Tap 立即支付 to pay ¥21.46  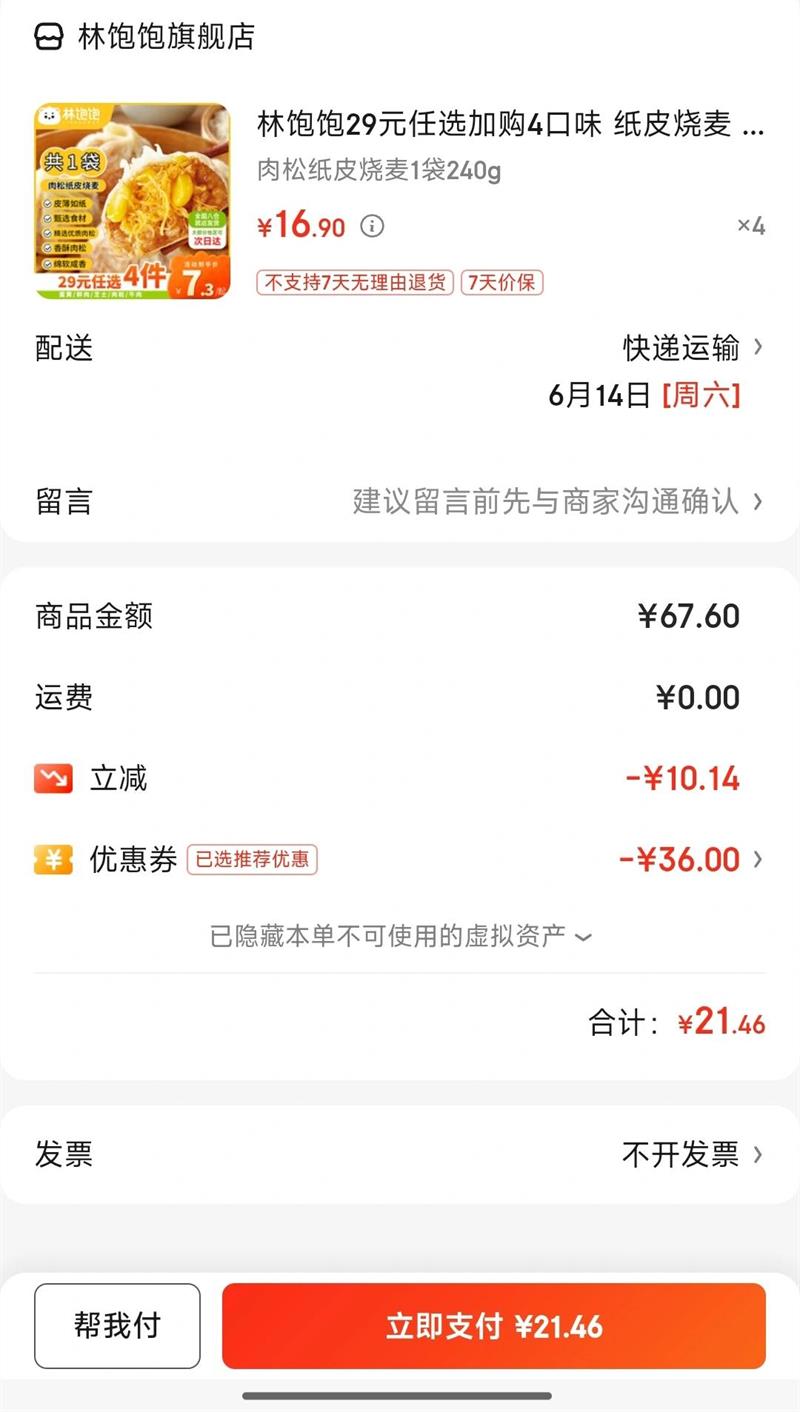494,1326
